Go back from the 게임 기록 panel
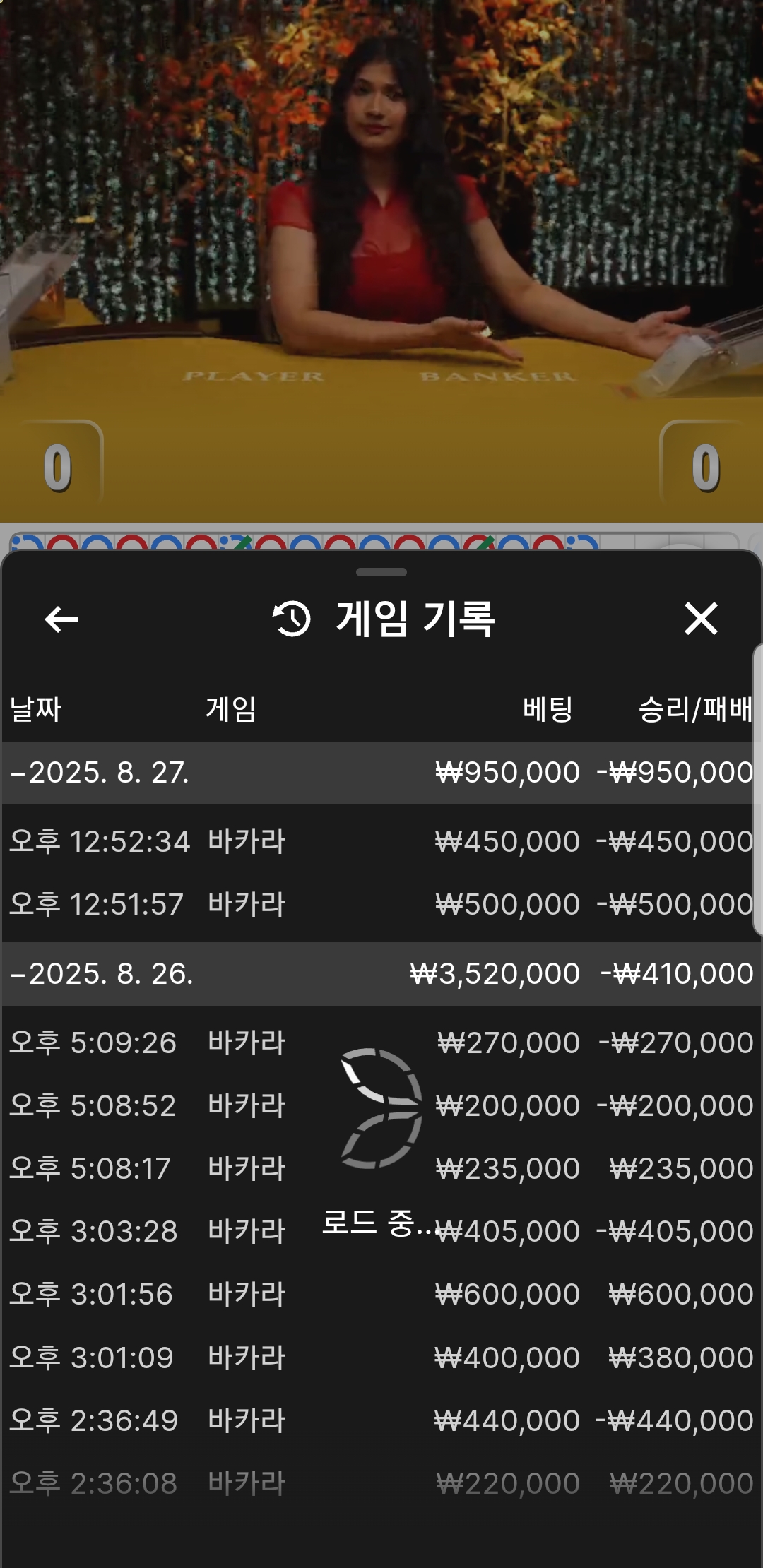763x1568 pixels. pos(61,619)
